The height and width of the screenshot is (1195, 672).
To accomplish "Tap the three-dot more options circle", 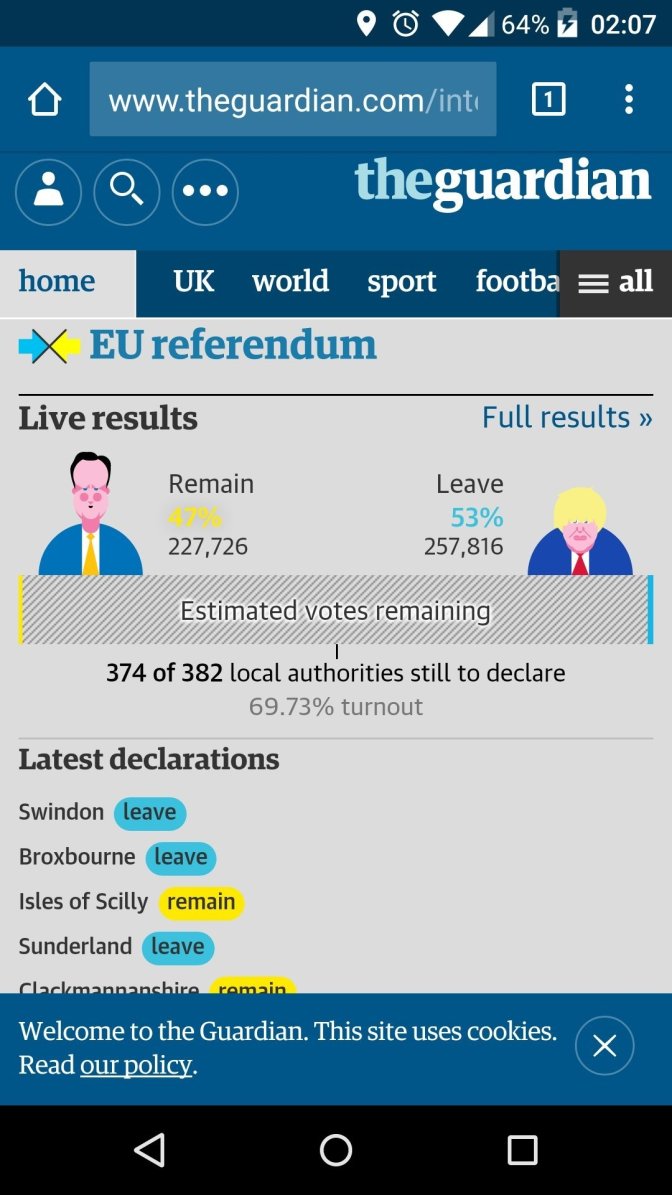I will [x=205, y=192].
